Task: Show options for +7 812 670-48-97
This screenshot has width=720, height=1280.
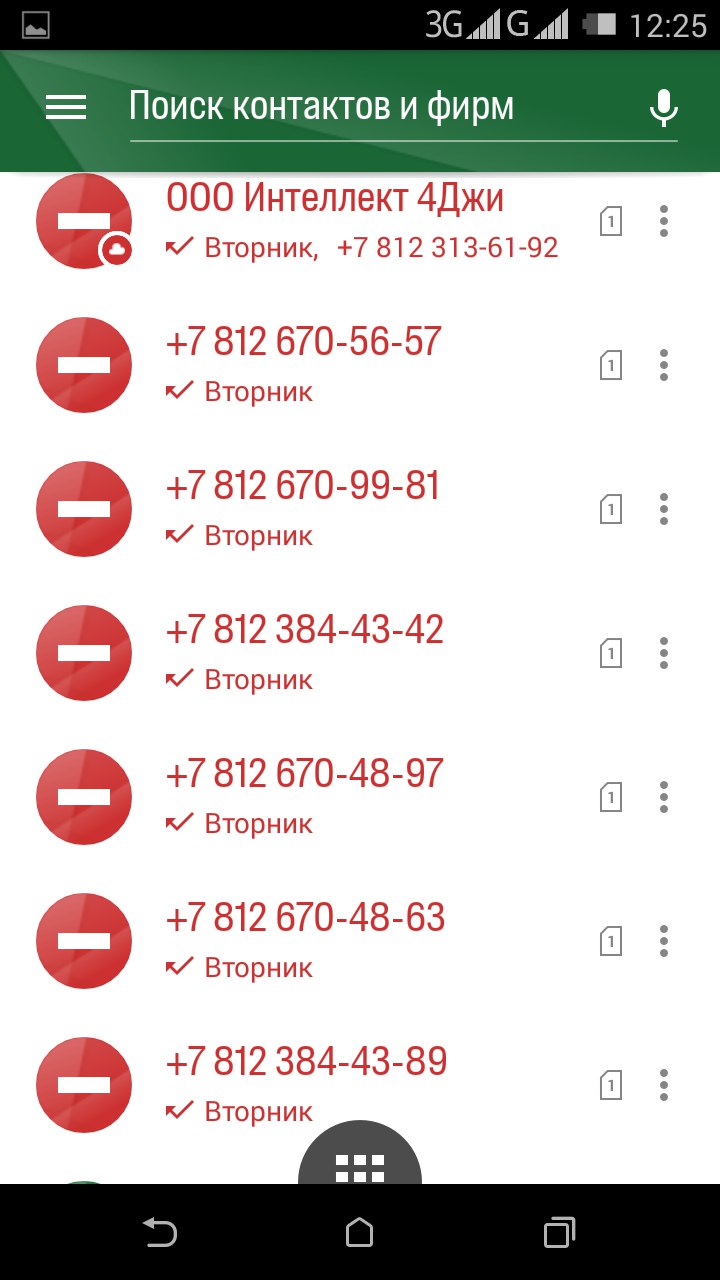Action: pos(663,797)
